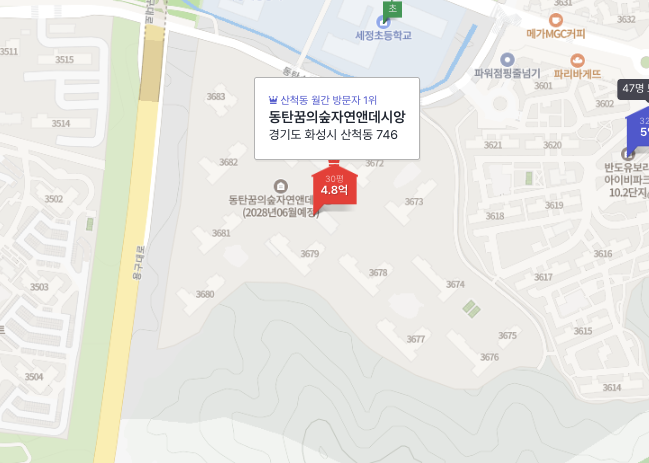Tap the 파리바게뜨 place marker

[x=577, y=59]
